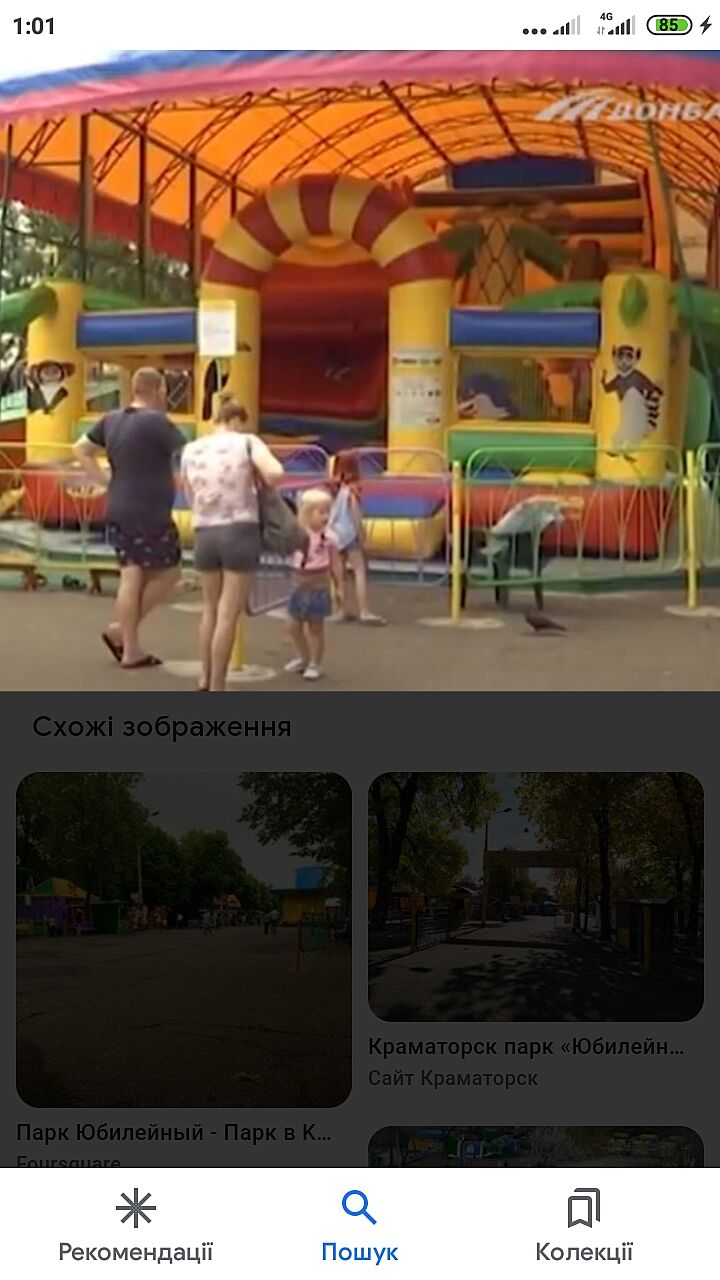Switch to the Рекомендації tab
Screen dimensions: 720x1280
pyautogui.click(x=136, y=1224)
